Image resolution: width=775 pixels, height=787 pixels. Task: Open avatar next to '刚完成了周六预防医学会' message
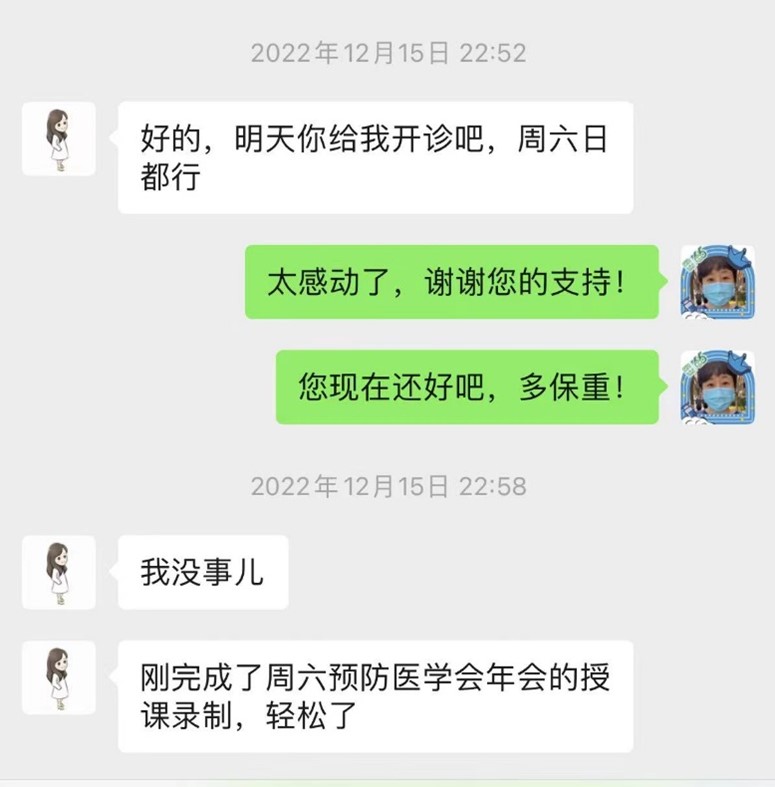pyautogui.click(x=59, y=678)
